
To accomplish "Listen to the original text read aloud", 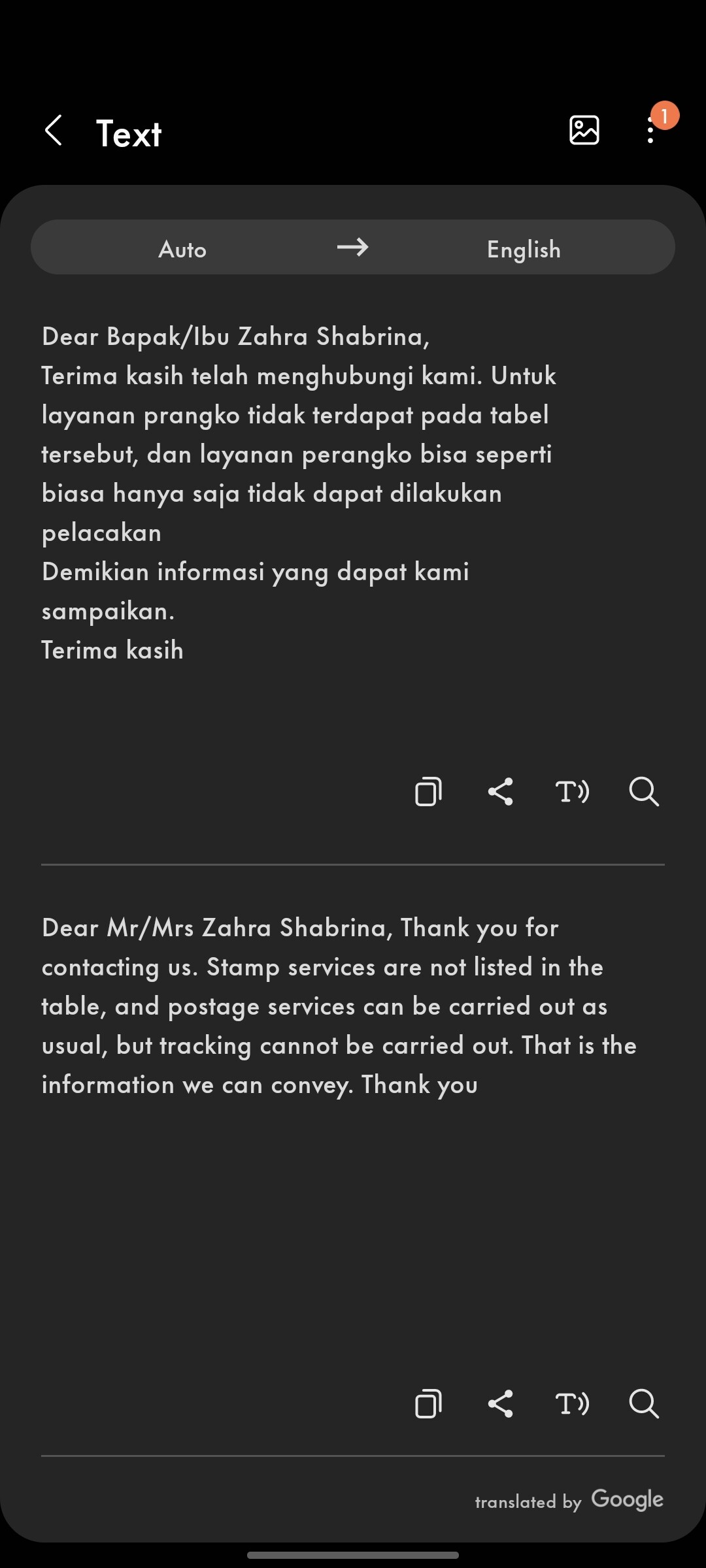I will [x=572, y=791].
